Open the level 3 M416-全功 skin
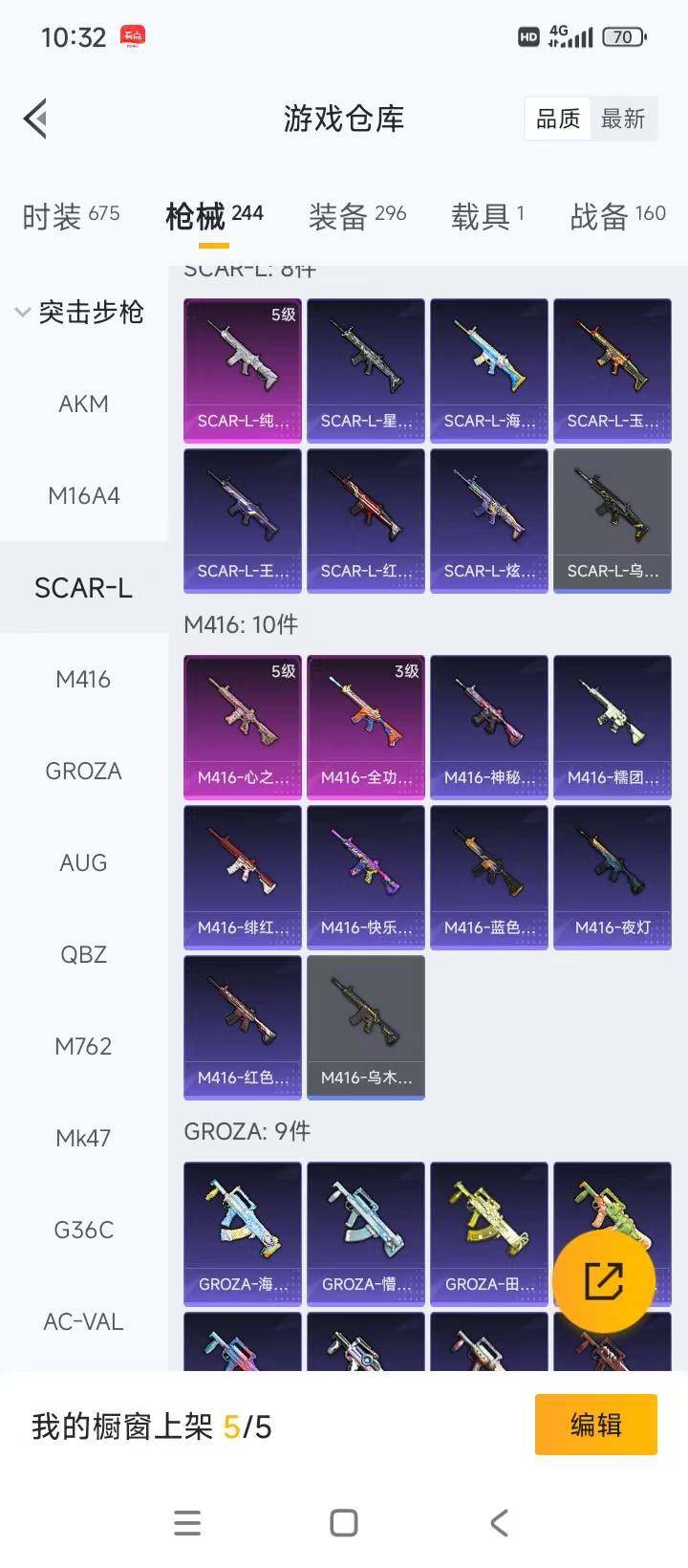This screenshot has height=1568, width=688. pyautogui.click(x=366, y=727)
